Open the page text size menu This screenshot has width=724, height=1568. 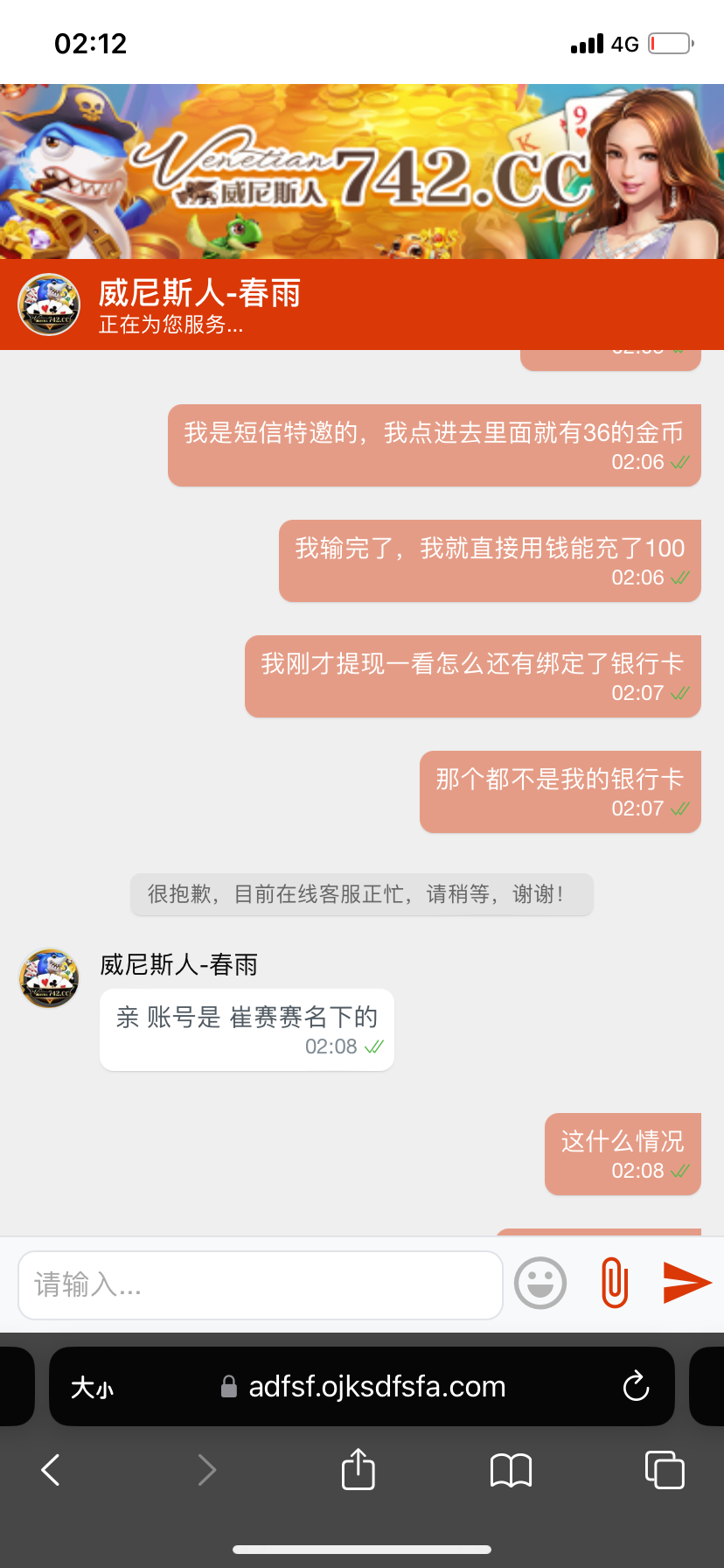(92, 1388)
